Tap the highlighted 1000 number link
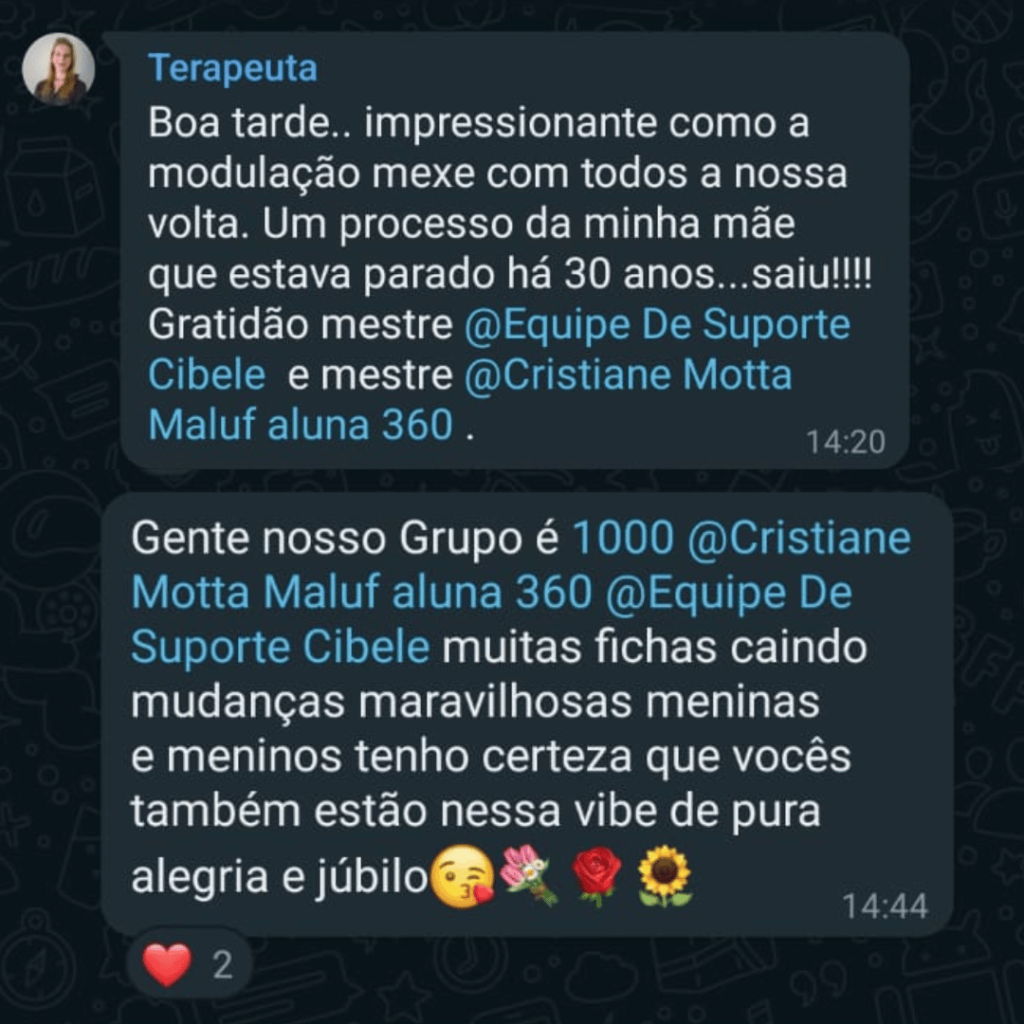Screen dimensions: 1024x1024 pyautogui.click(x=622, y=539)
